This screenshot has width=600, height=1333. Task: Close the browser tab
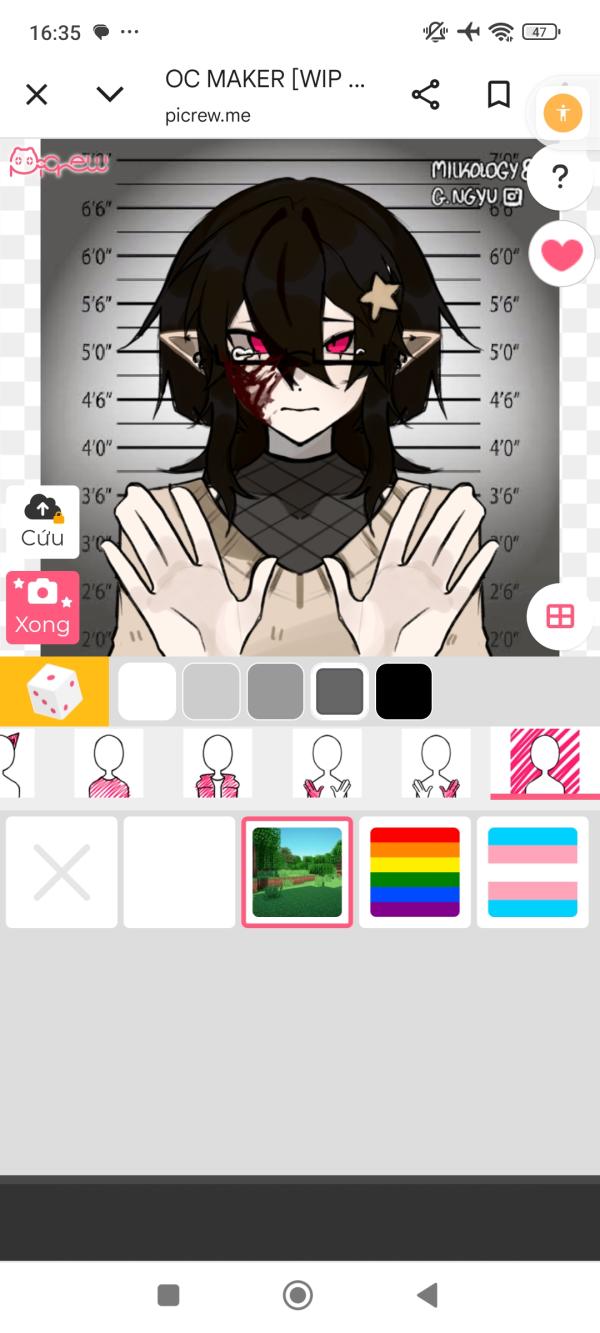tap(36, 95)
